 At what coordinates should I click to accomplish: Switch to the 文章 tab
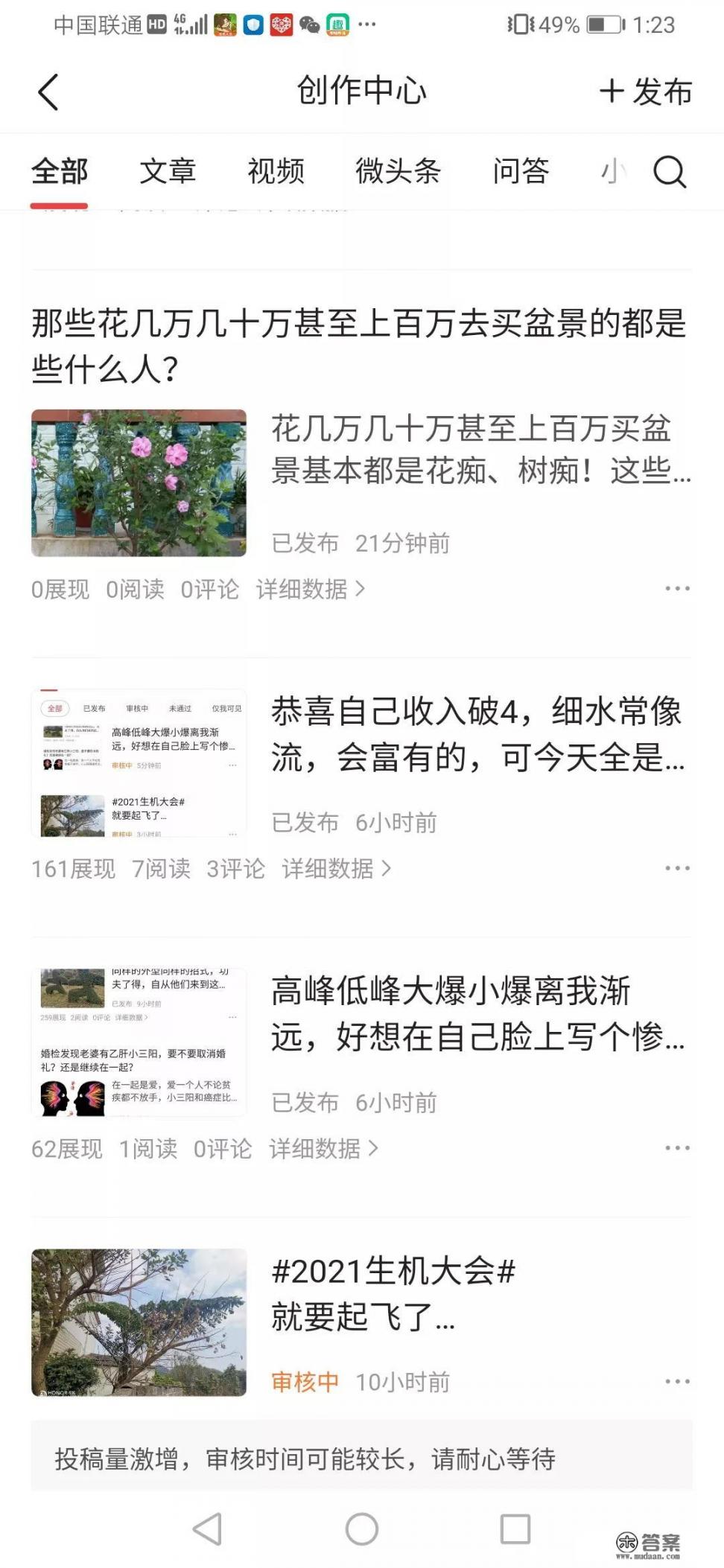[x=167, y=173]
